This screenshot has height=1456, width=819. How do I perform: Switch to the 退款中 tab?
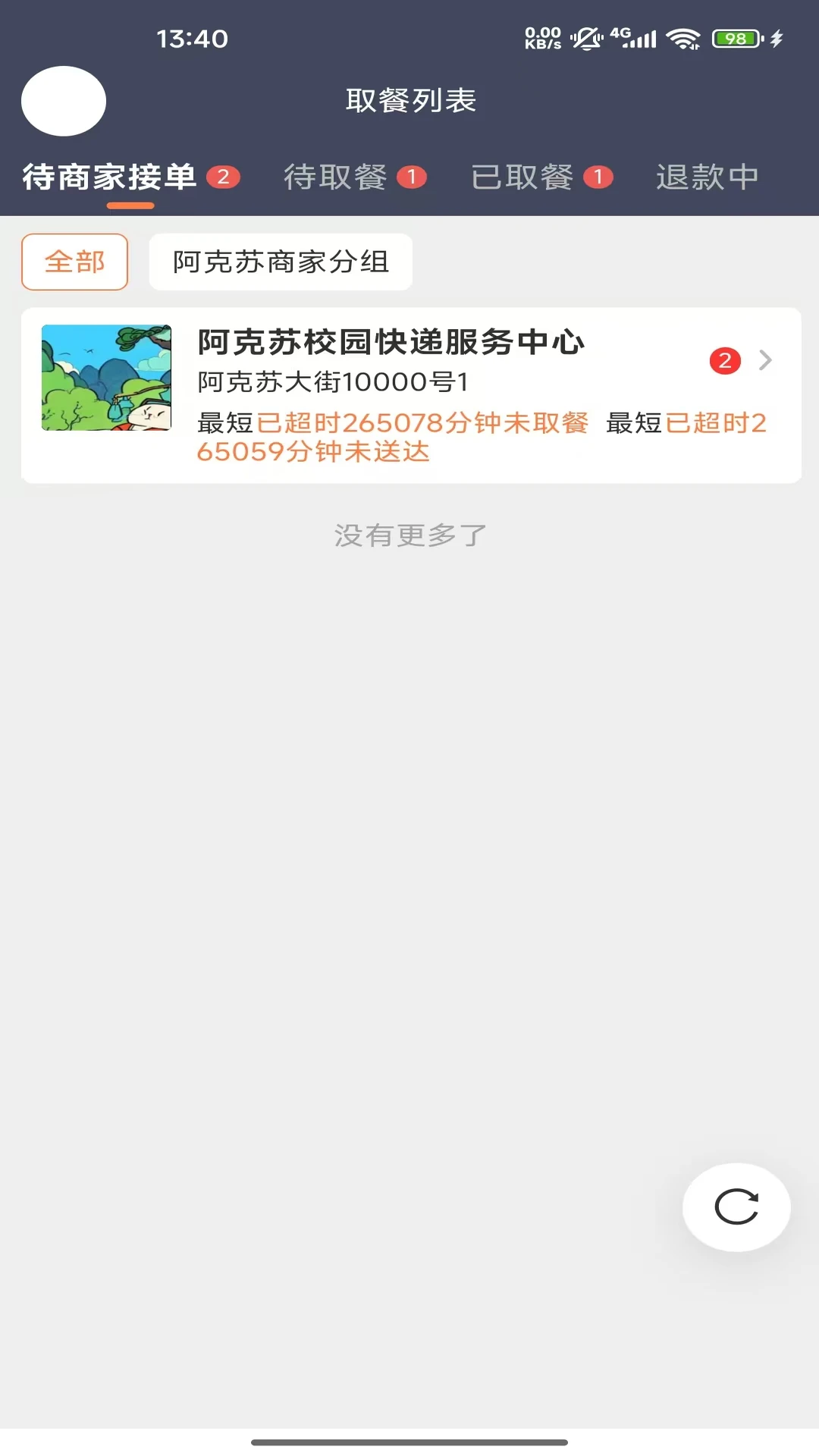707,176
